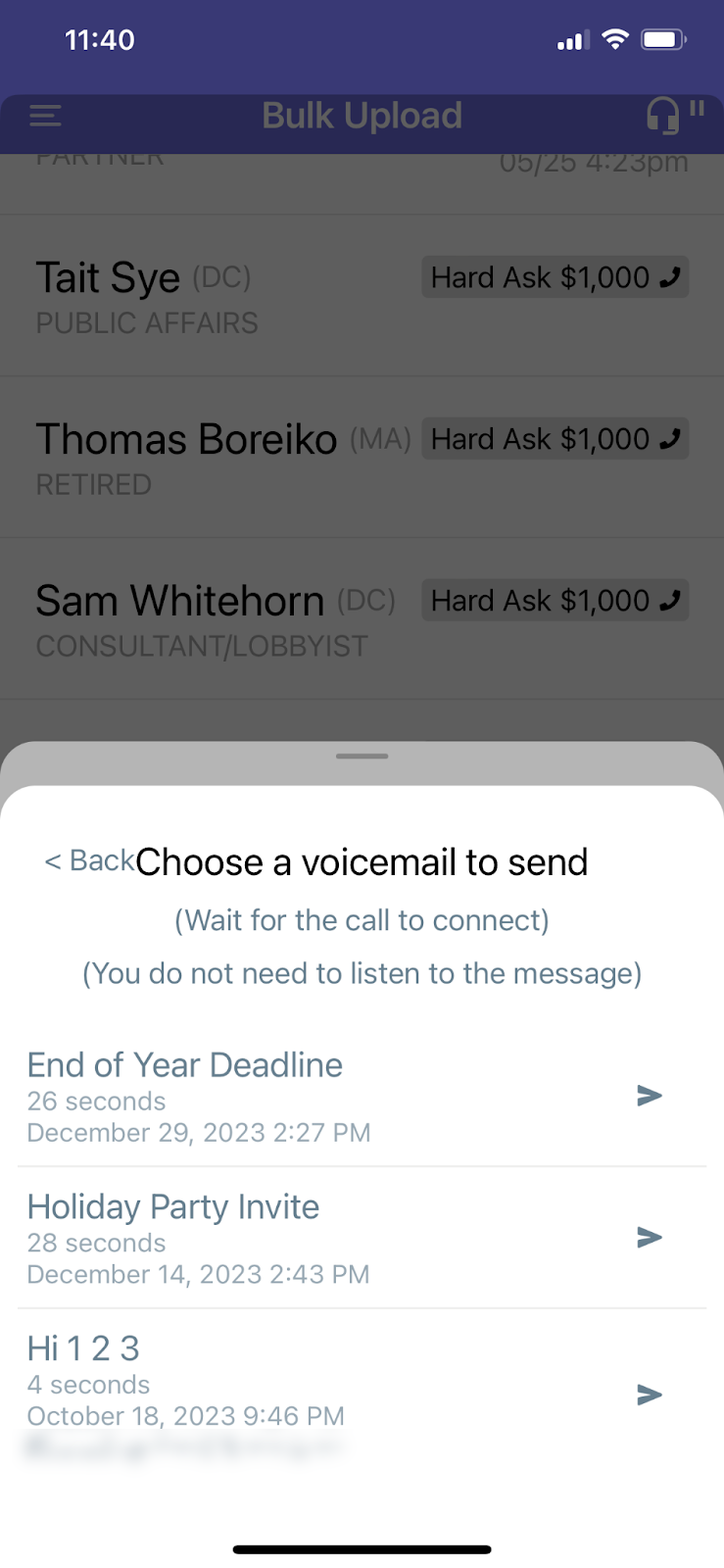Call Thomas Boreiko with Hard Ask $1,000

555,439
